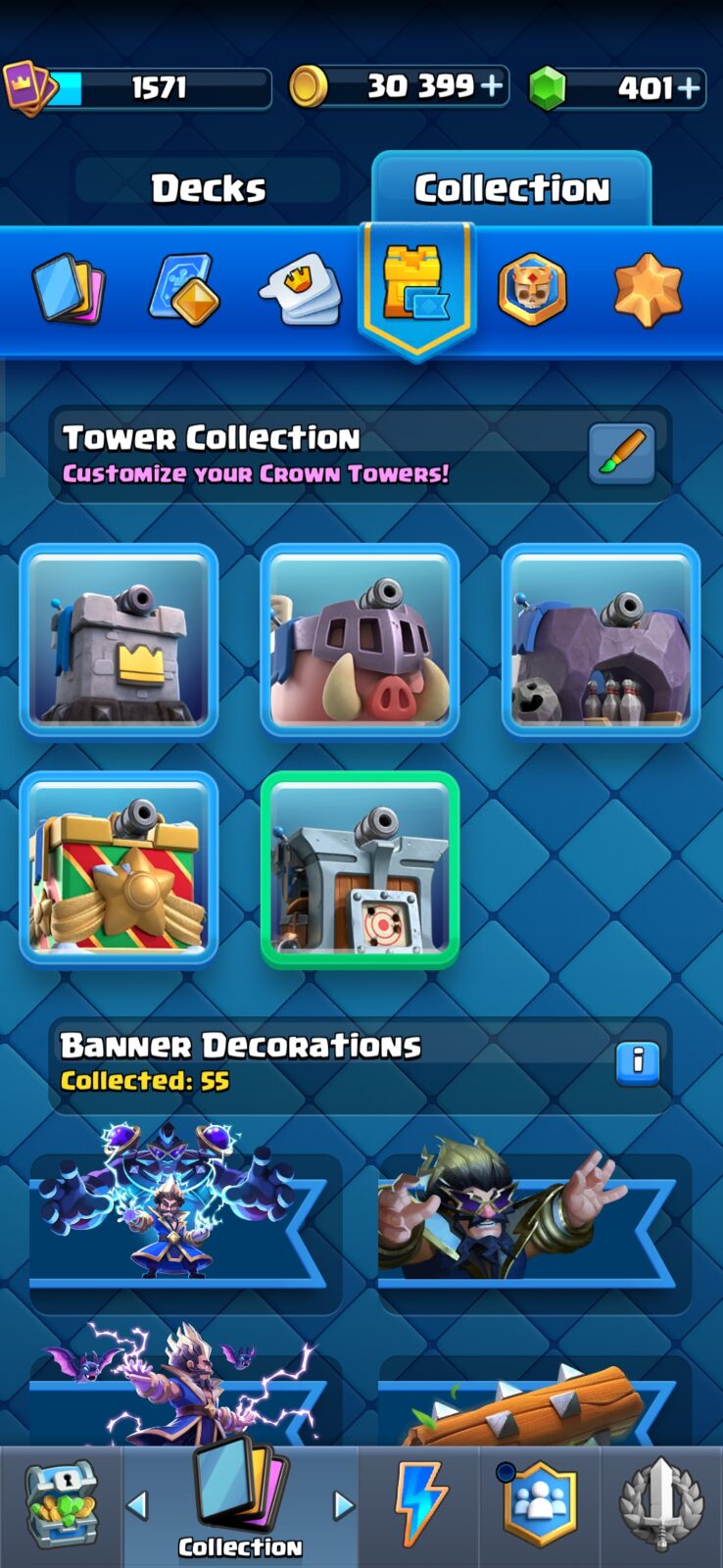Select the hog helmet tower skin
This screenshot has width=723, height=1568.
pyautogui.click(x=360, y=640)
